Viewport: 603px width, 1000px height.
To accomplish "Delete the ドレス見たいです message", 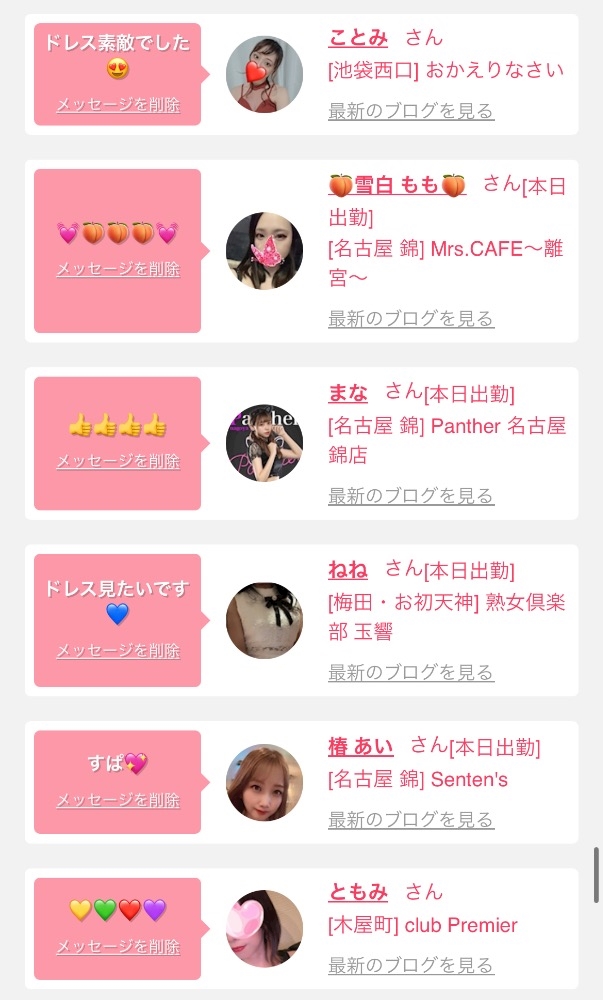I will pos(118,650).
